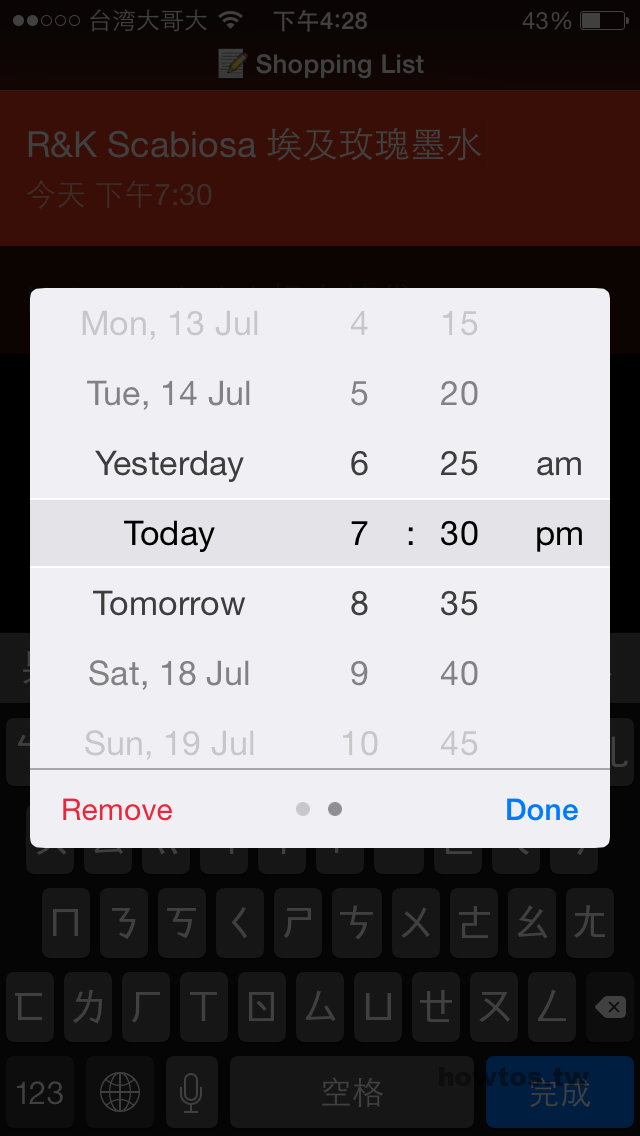The height and width of the screenshot is (1136, 640).
Task: Tap the page indicator dots
Action: (319, 809)
